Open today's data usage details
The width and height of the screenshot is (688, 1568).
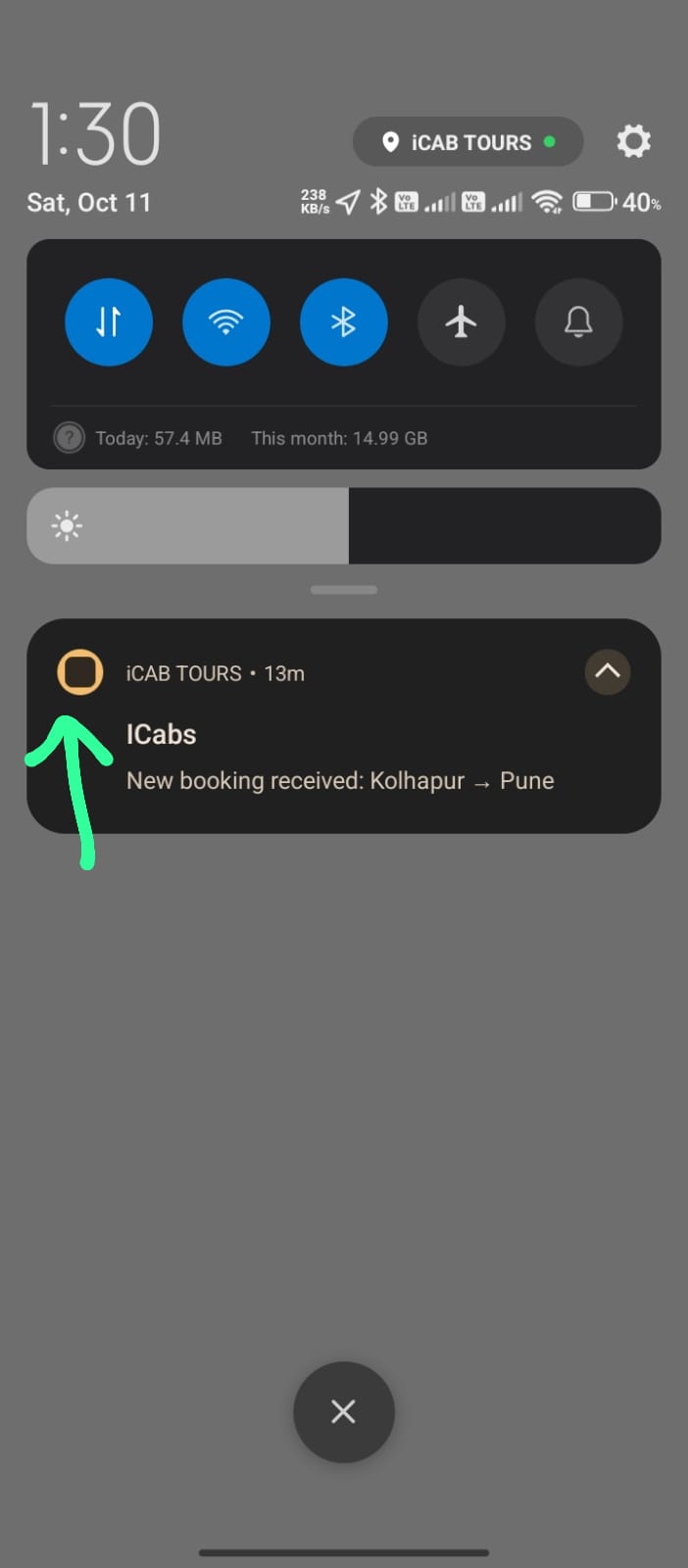157,438
